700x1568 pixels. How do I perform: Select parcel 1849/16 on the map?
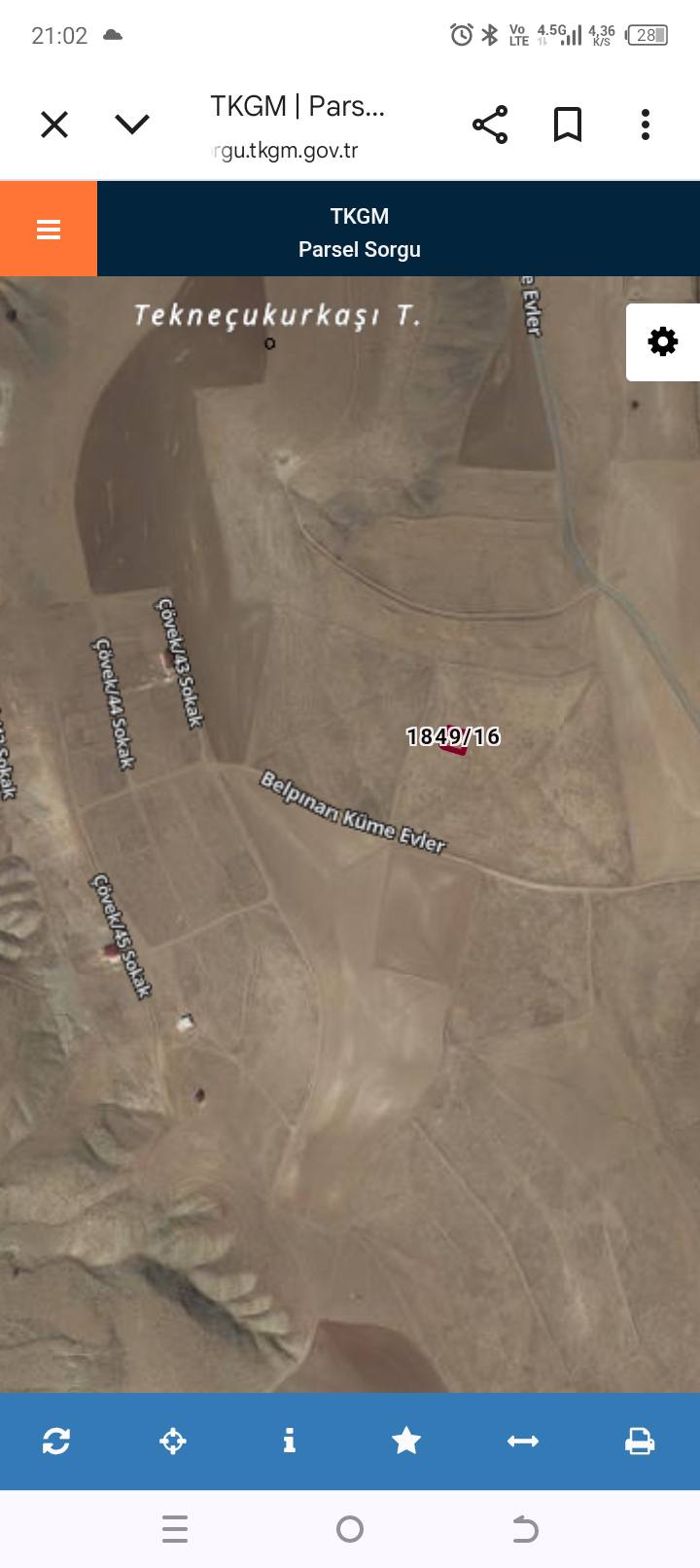click(x=454, y=744)
